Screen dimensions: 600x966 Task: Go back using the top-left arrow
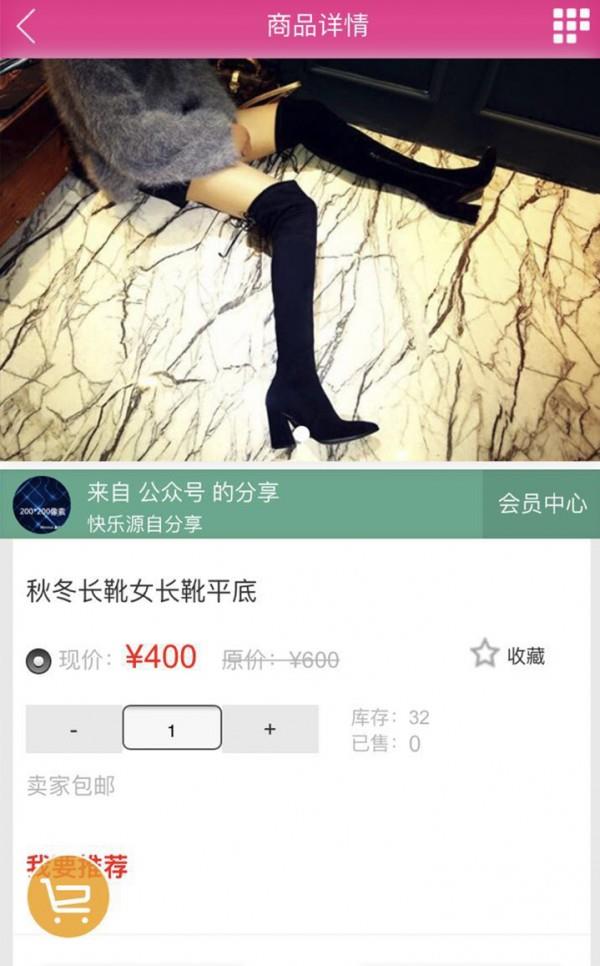point(26,26)
